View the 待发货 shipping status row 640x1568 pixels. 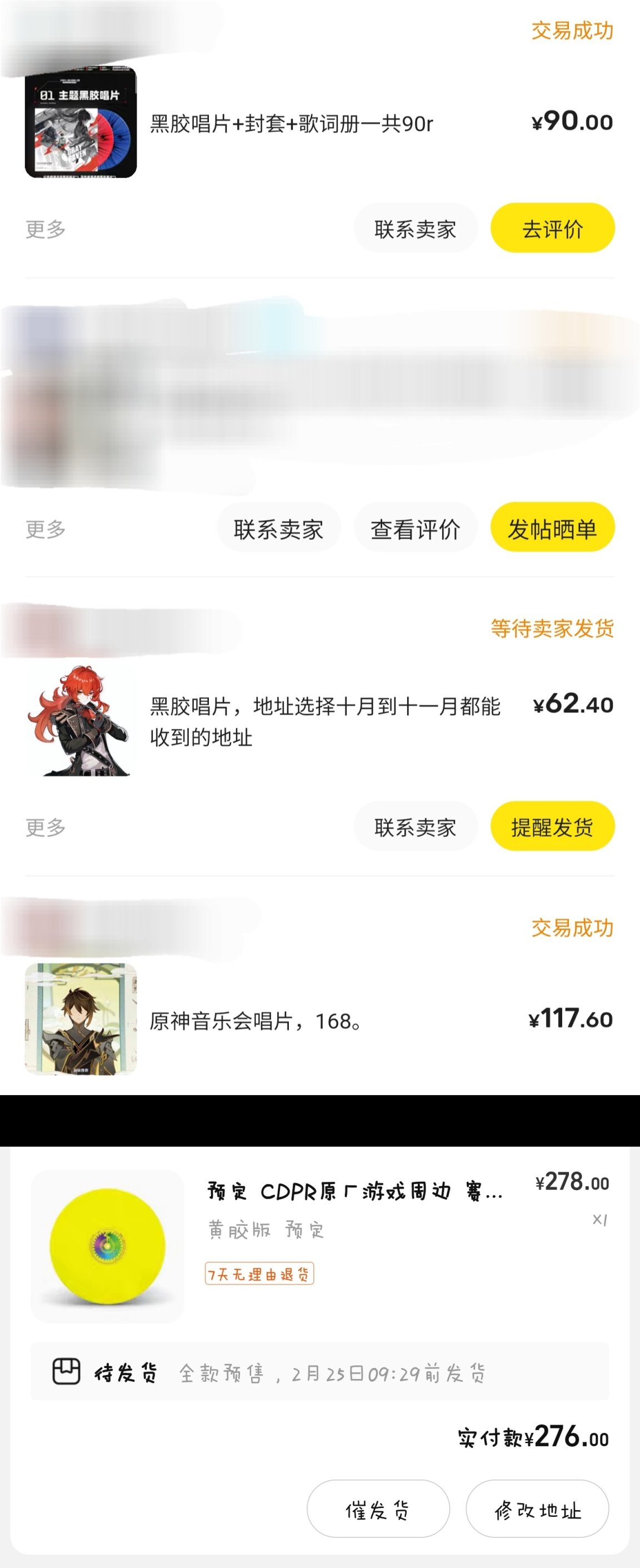[319, 1372]
